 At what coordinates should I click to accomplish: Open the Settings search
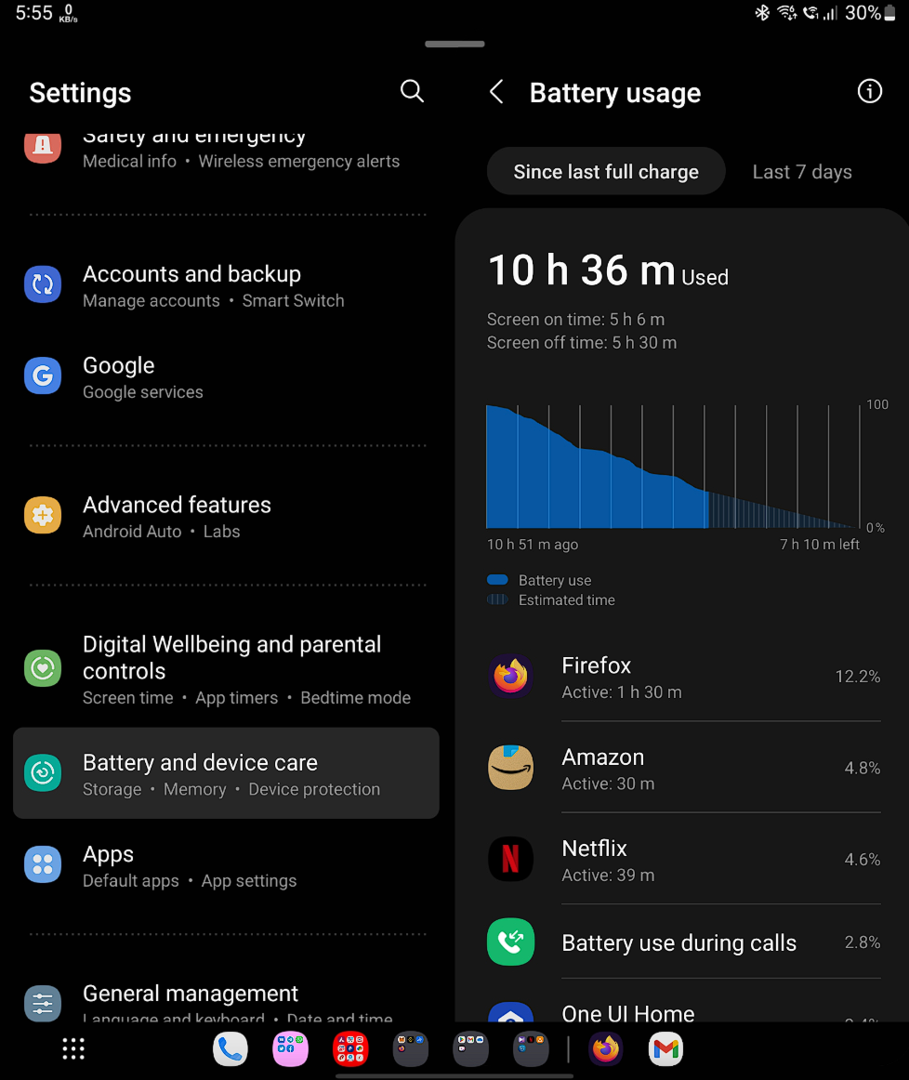point(411,92)
